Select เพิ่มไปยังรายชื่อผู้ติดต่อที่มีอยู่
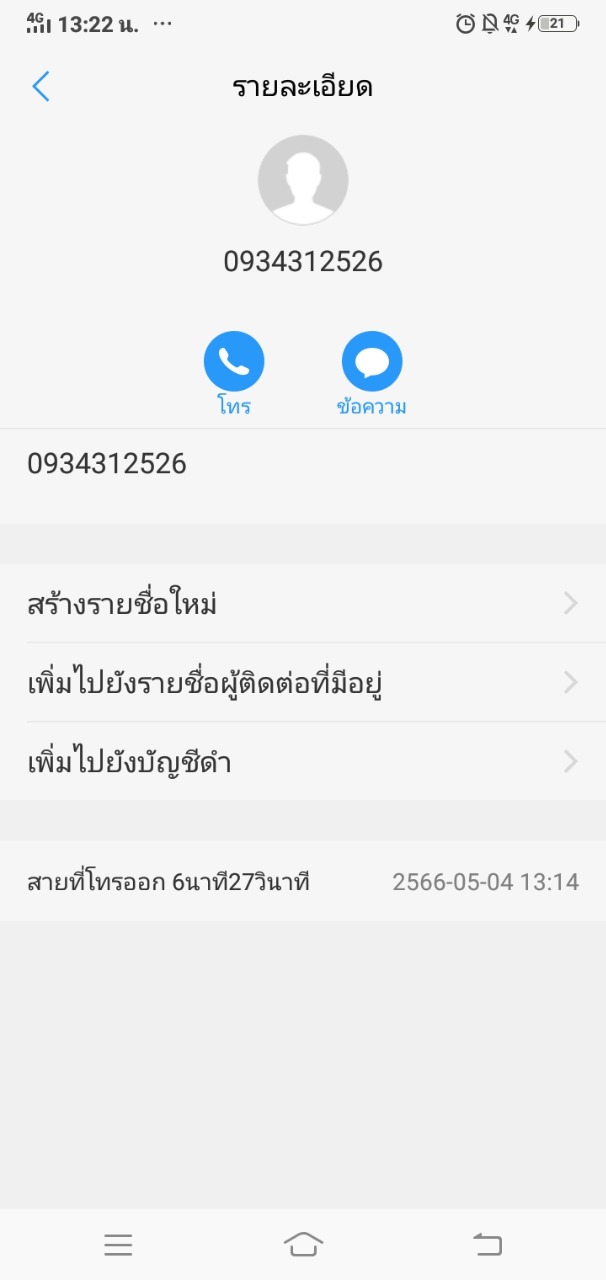The image size is (606, 1280). (x=302, y=683)
